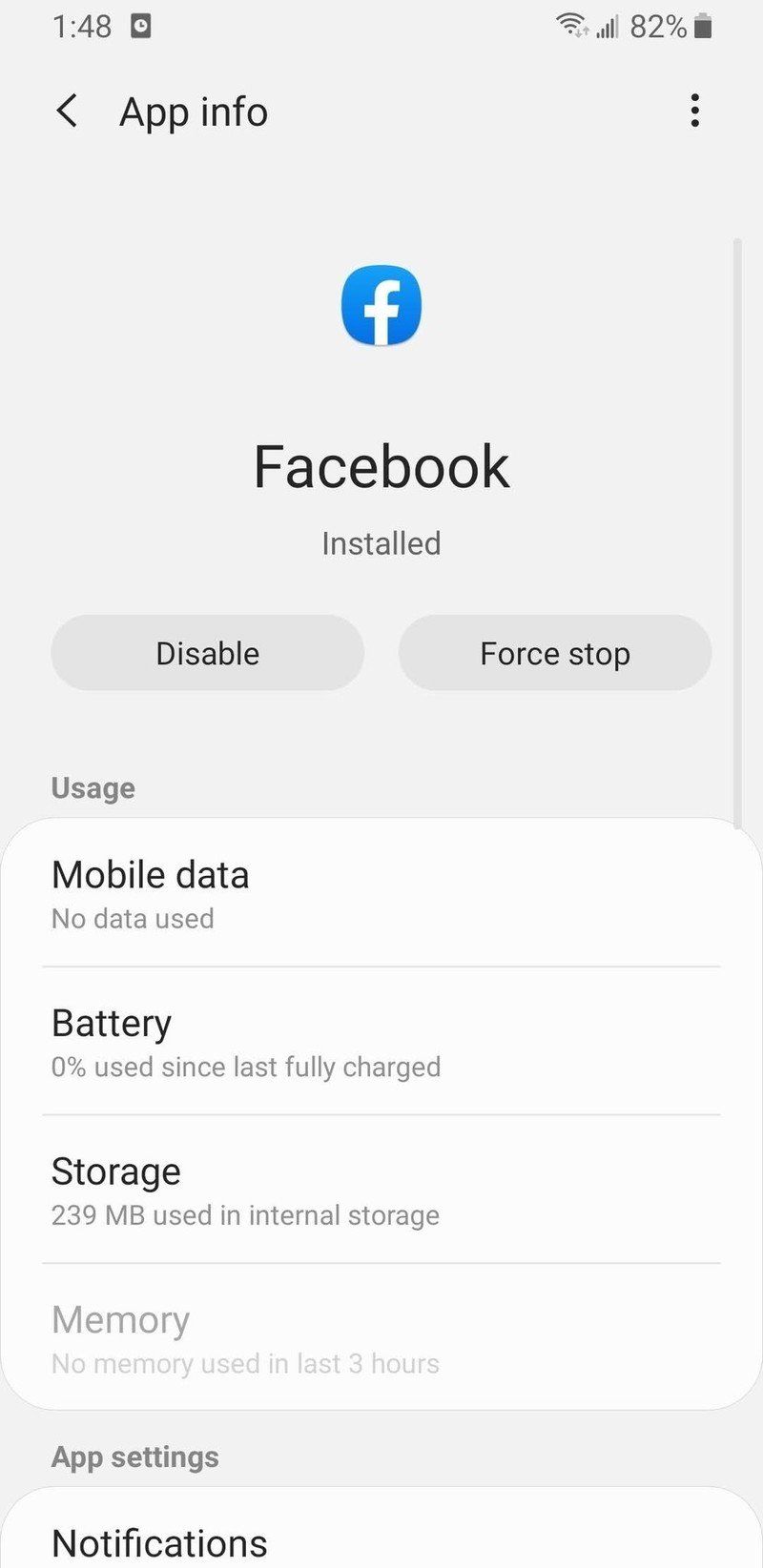
Task: Tap the 82% battery percentage indicator
Action: coord(658,26)
